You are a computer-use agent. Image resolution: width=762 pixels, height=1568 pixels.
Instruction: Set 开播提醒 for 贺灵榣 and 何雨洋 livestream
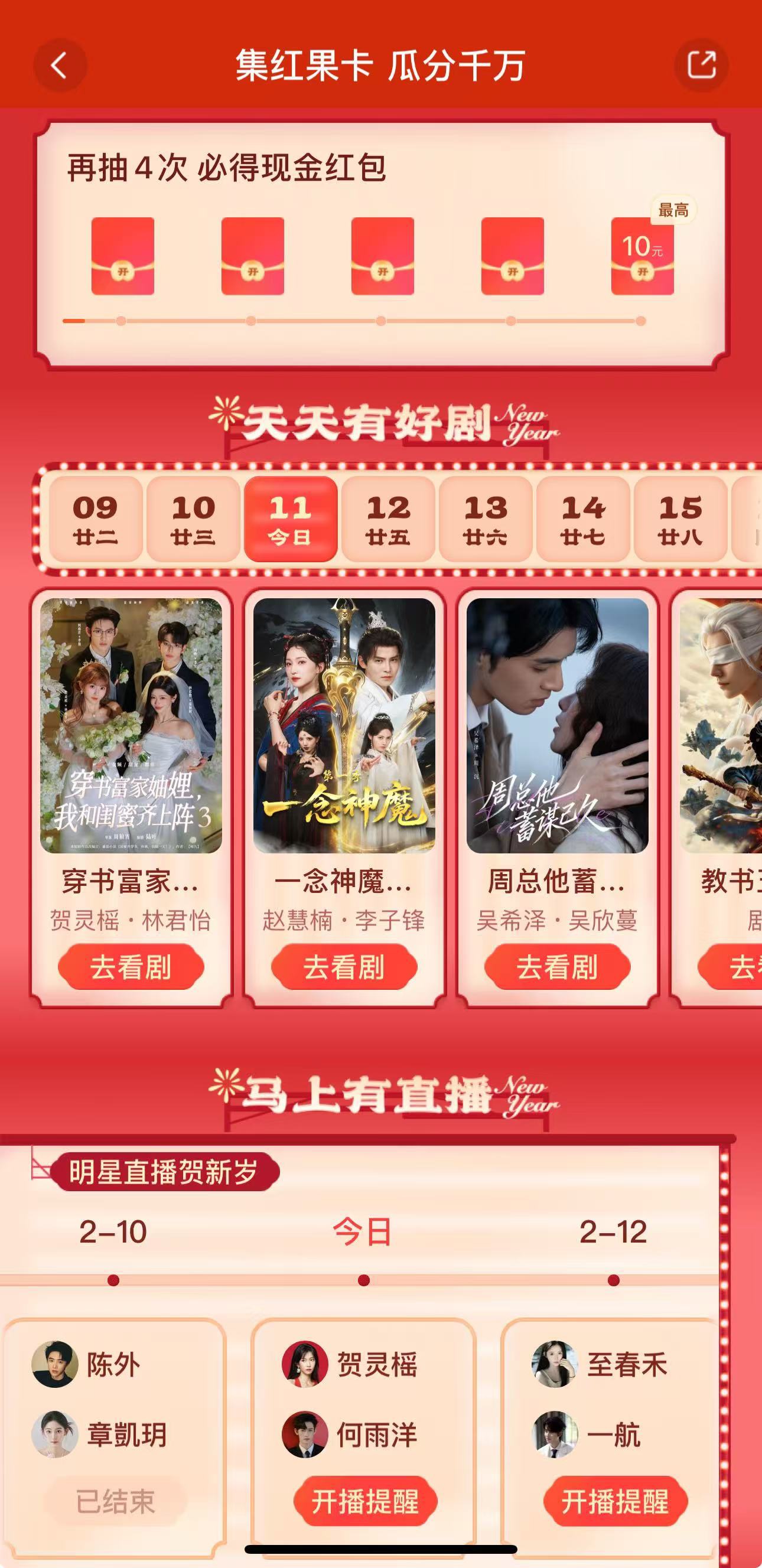pos(365,1501)
